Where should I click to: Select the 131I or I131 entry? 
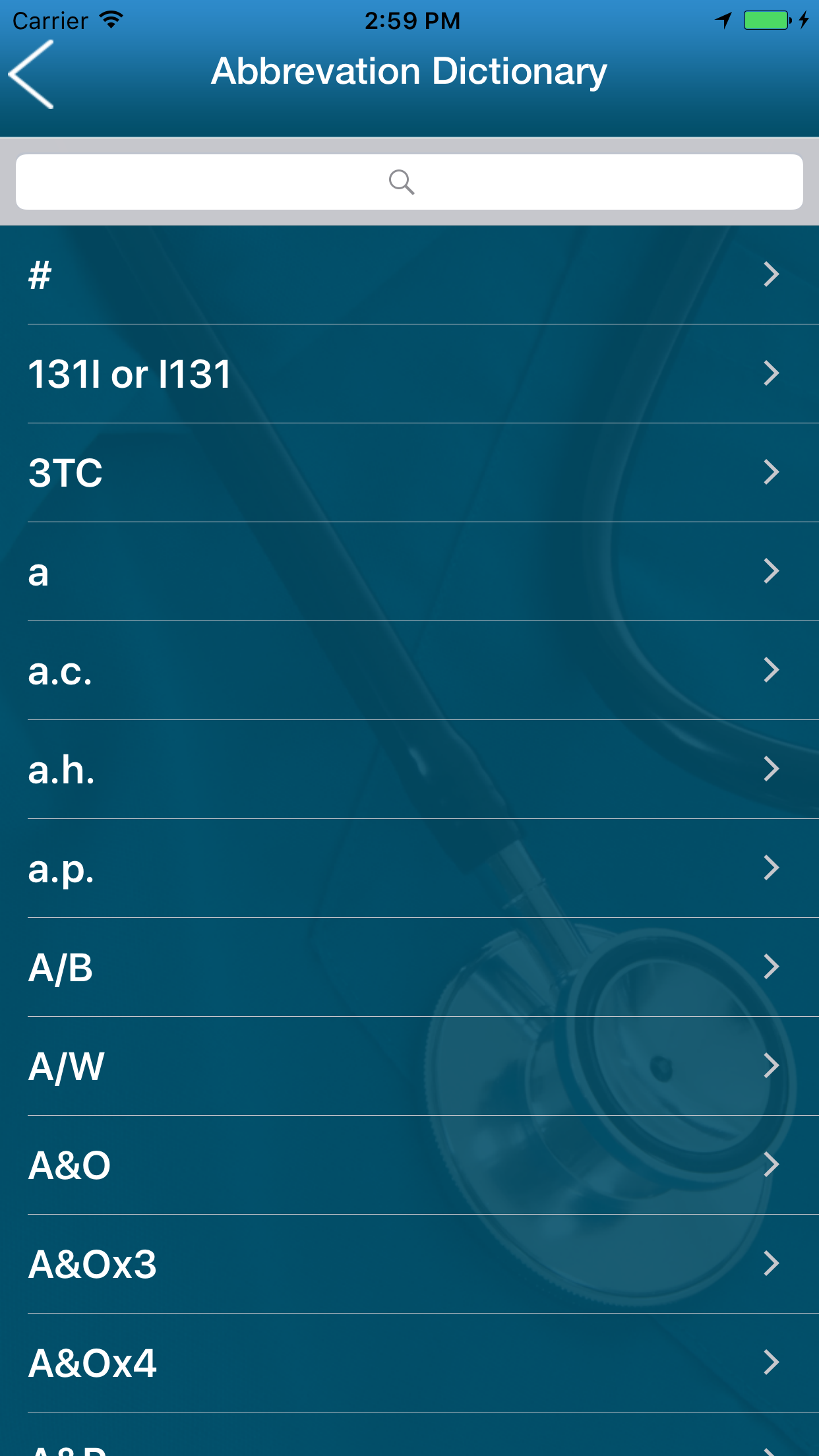[409, 373]
